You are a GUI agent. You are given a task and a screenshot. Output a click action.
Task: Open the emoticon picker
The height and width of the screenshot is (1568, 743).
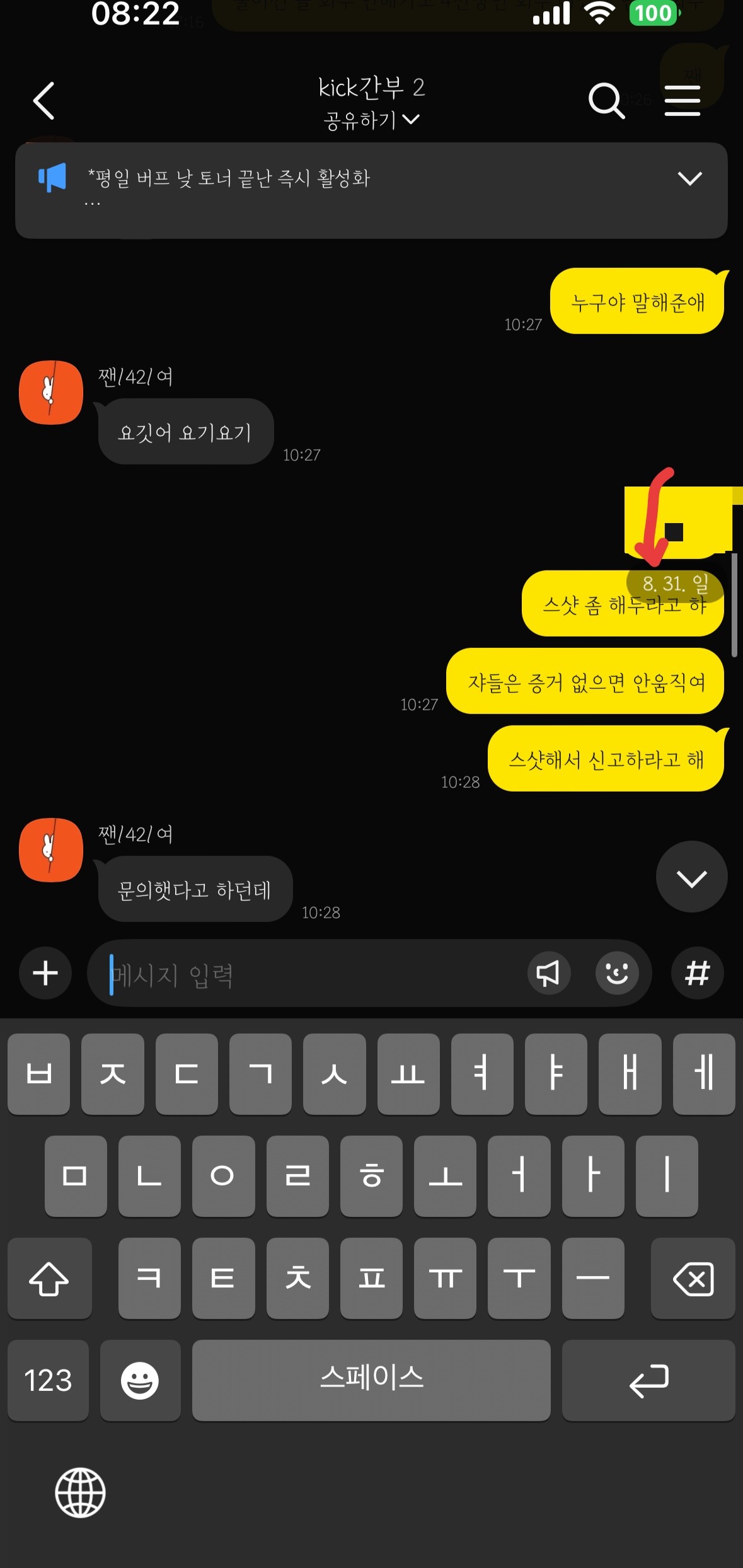[x=616, y=974]
